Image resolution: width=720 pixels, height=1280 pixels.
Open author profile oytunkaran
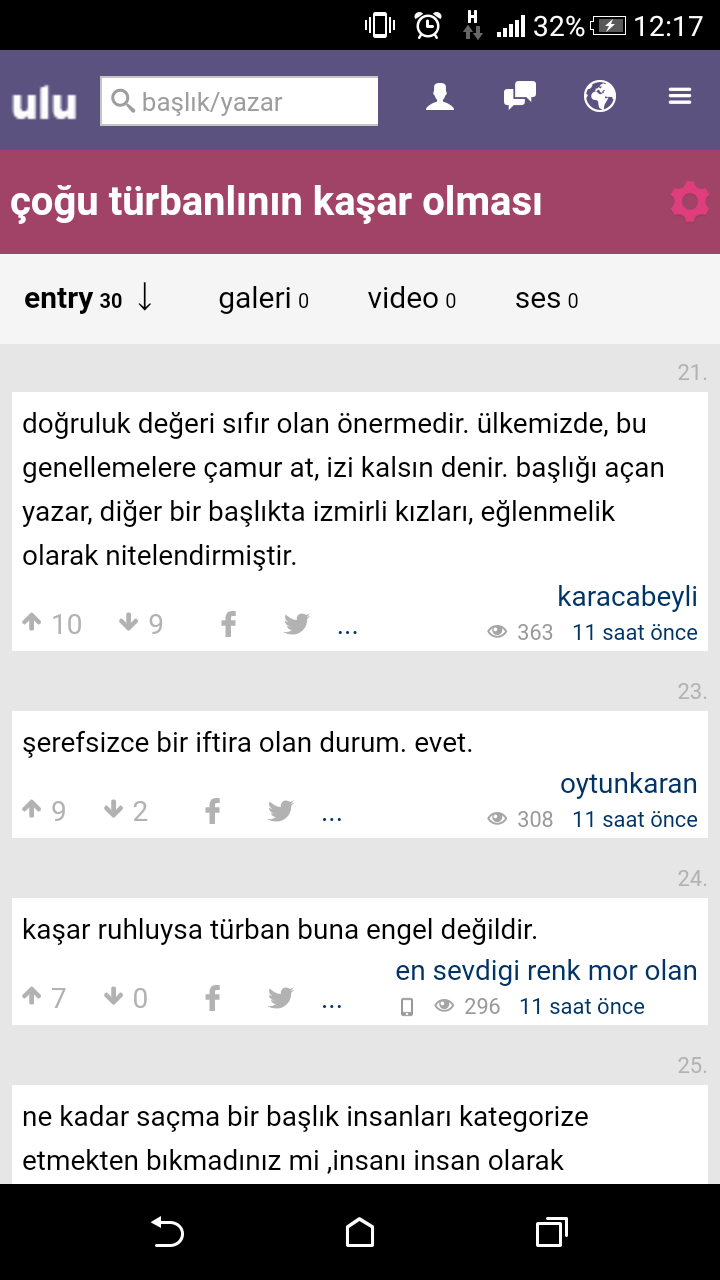click(628, 784)
